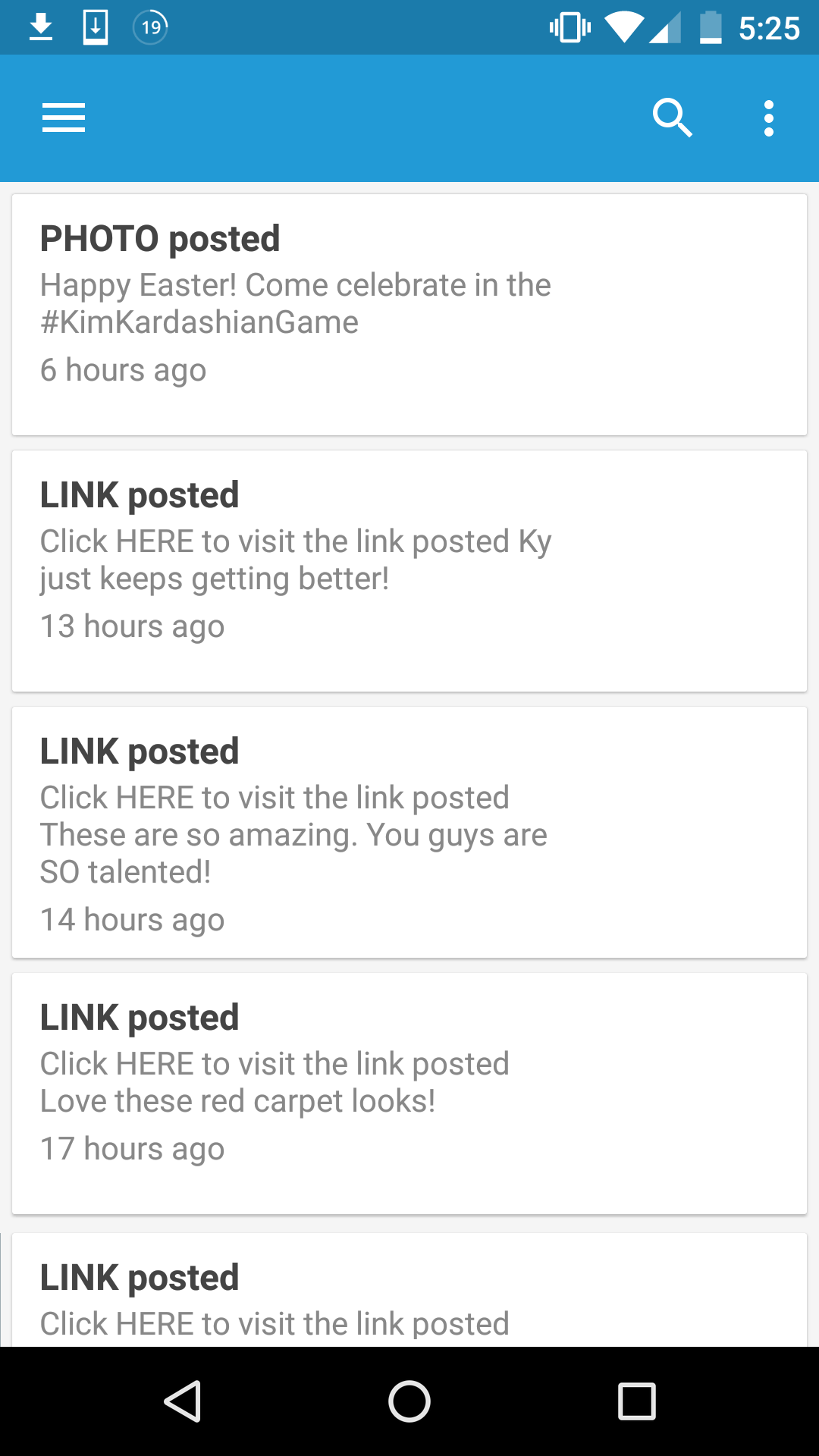Select the red carpet looks post
The height and width of the screenshot is (1456, 819).
[x=409, y=1093]
